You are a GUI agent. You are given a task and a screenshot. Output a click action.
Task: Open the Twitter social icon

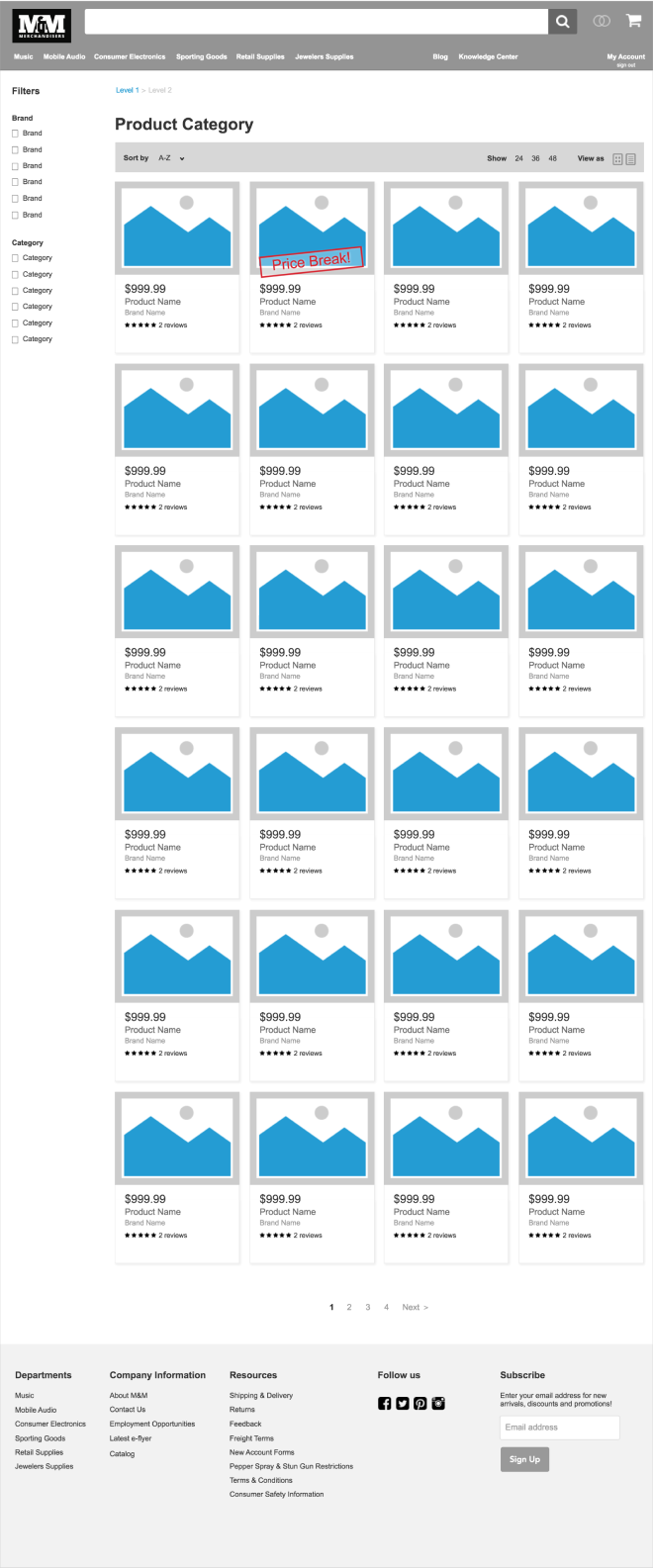(x=403, y=1403)
